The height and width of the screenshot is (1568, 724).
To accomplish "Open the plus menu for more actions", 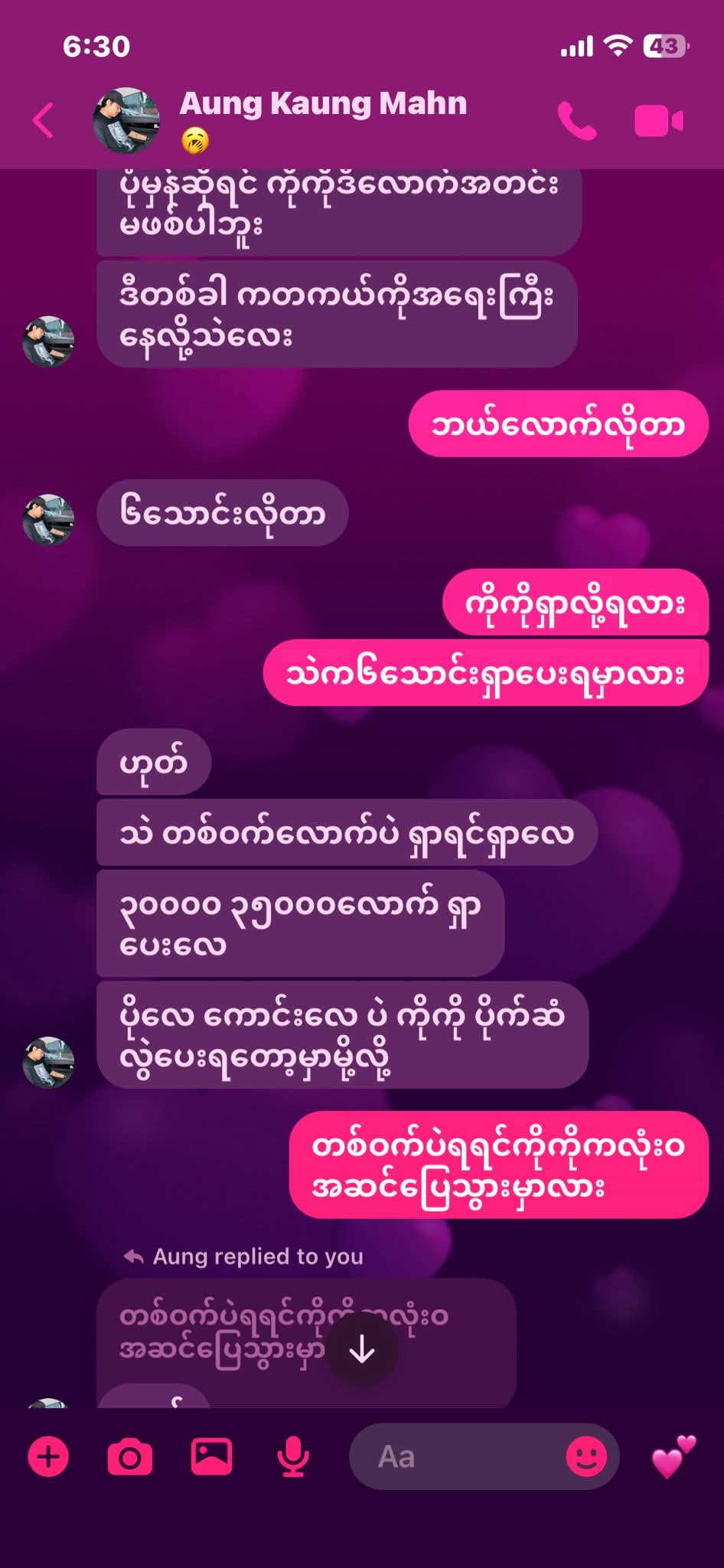I will (x=48, y=1456).
